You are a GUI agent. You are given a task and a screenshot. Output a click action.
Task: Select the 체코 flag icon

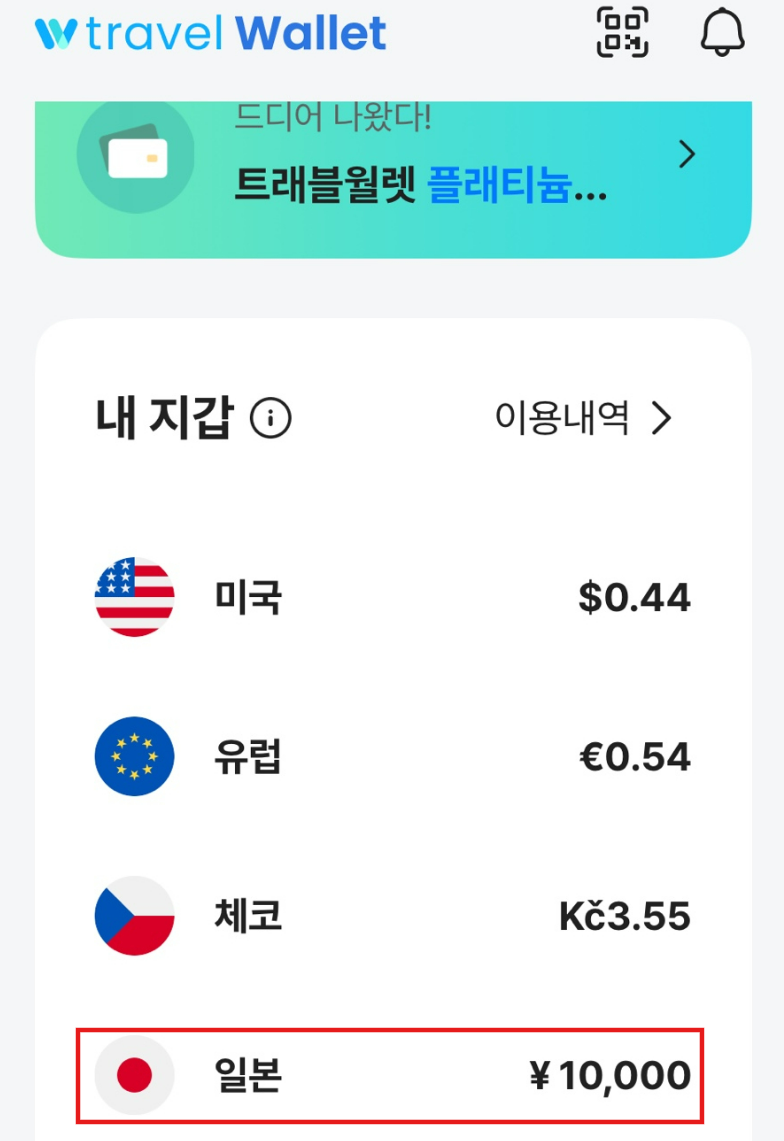[134, 915]
